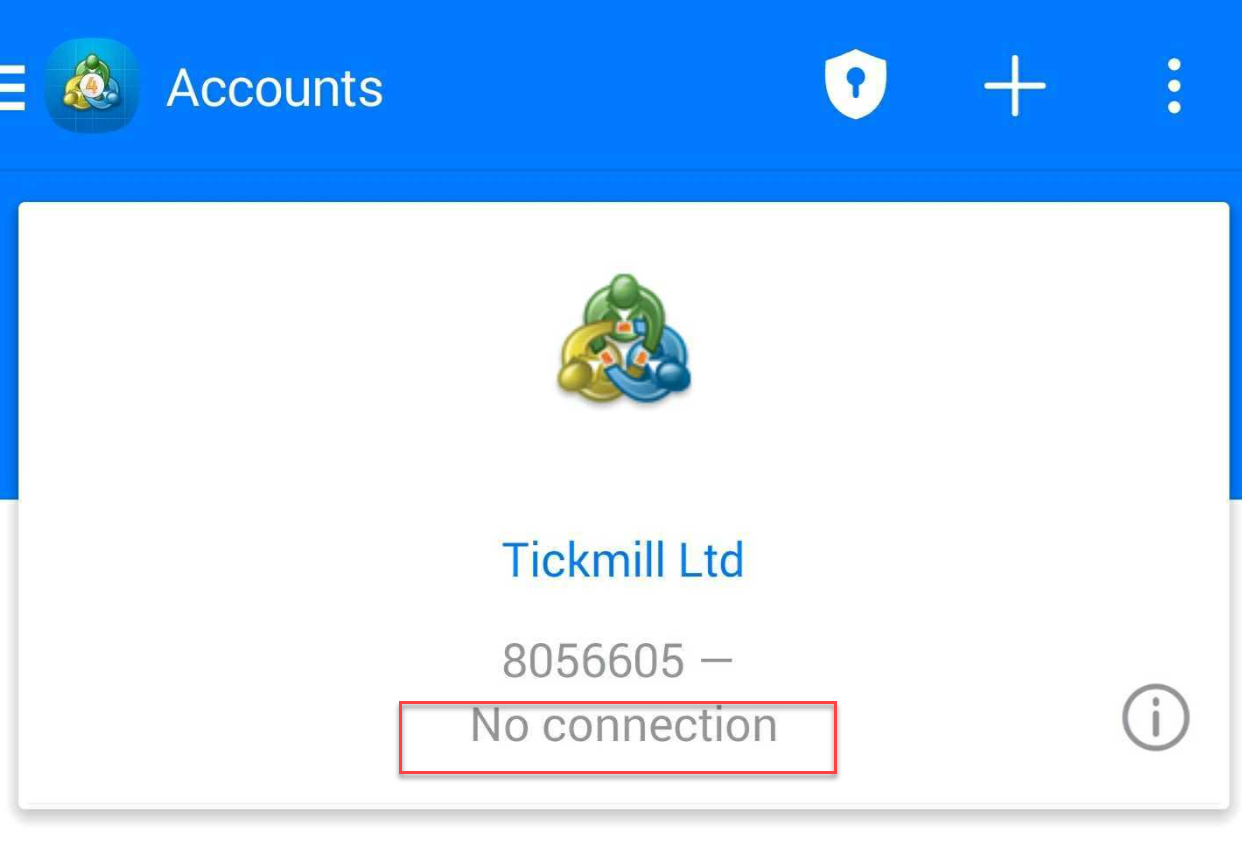
Task: Open the overflow menu
Action: point(1174,86)
